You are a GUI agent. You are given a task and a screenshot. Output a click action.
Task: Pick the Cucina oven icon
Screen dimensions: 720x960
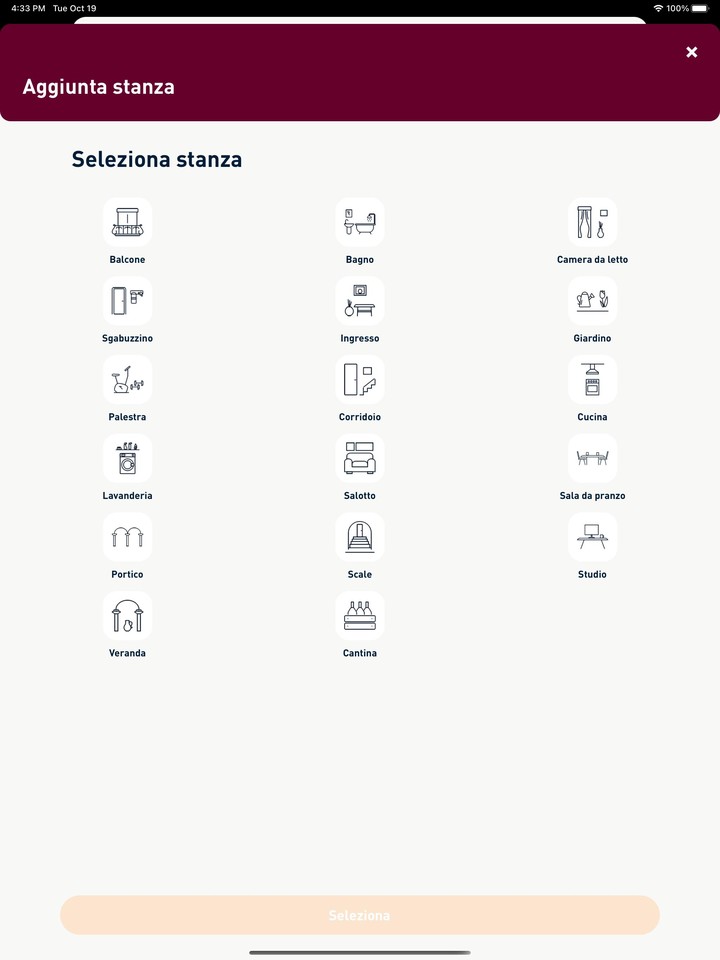click(592, 378)
